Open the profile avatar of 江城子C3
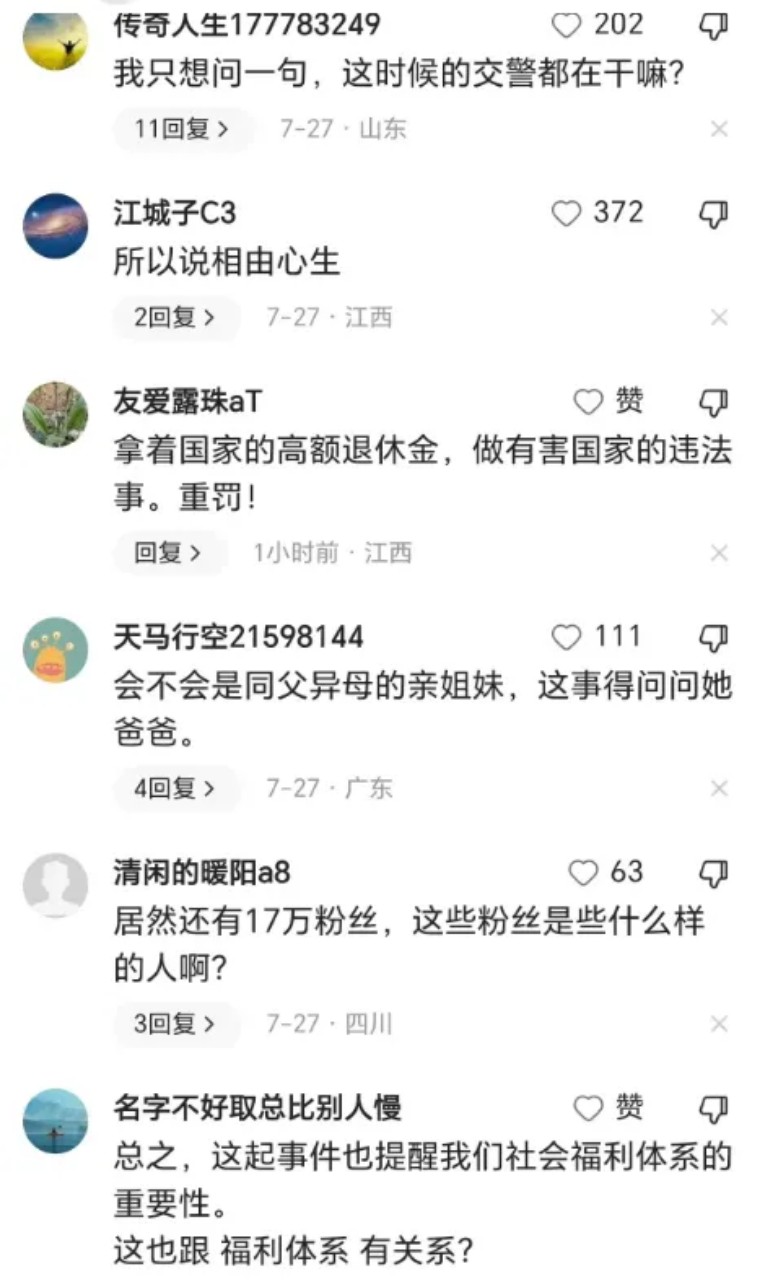This screenshot has height=1282, width=760. [56, 226]
